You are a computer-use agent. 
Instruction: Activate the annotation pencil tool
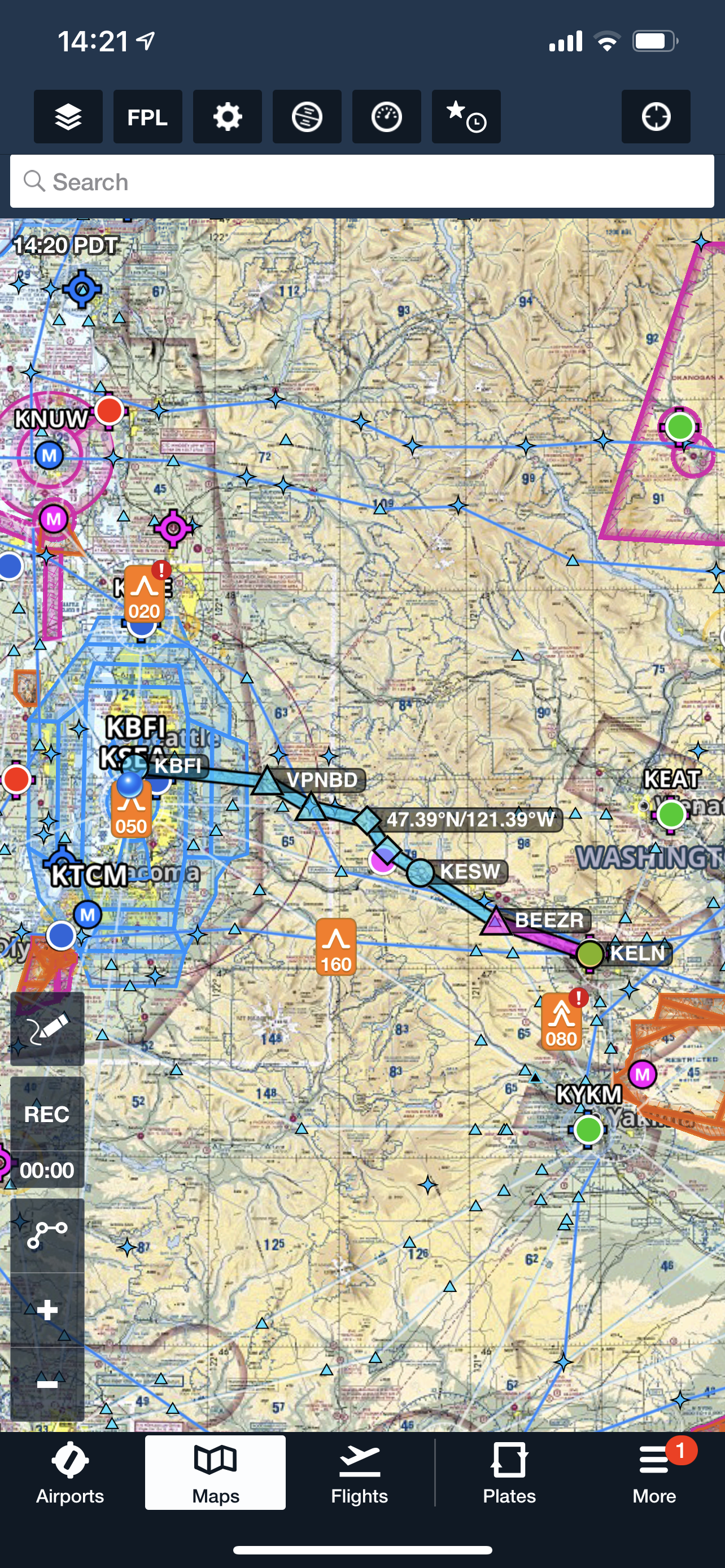coord(47,1030)
